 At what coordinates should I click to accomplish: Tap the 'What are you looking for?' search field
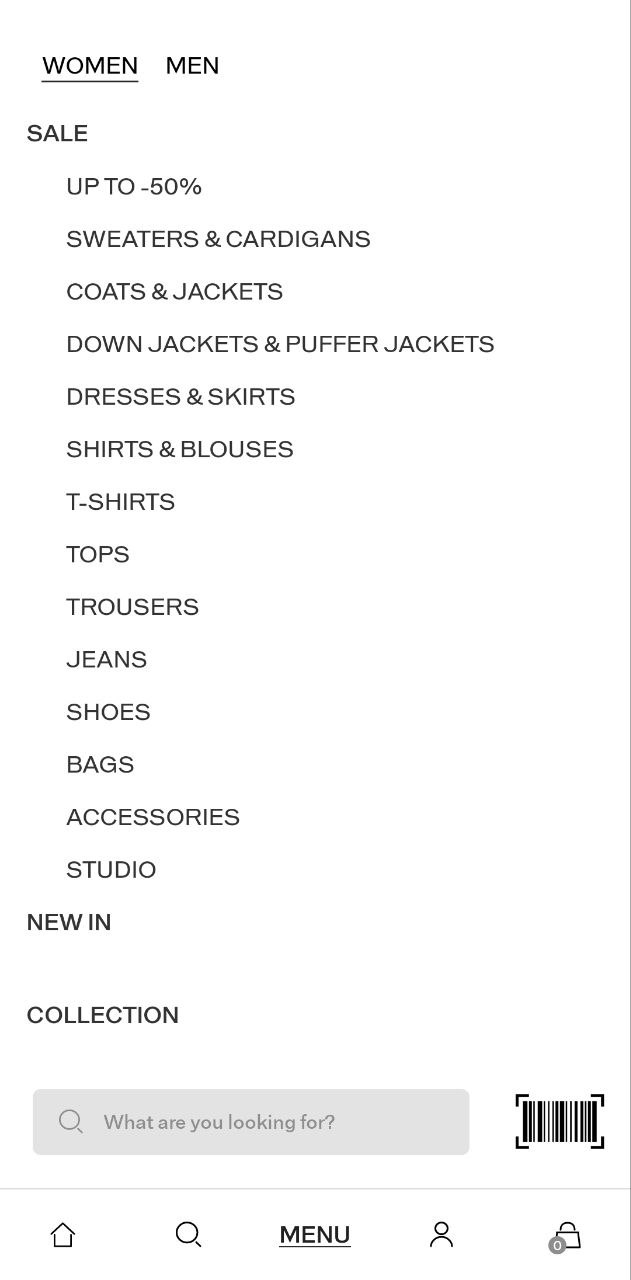coord(251,1122)
